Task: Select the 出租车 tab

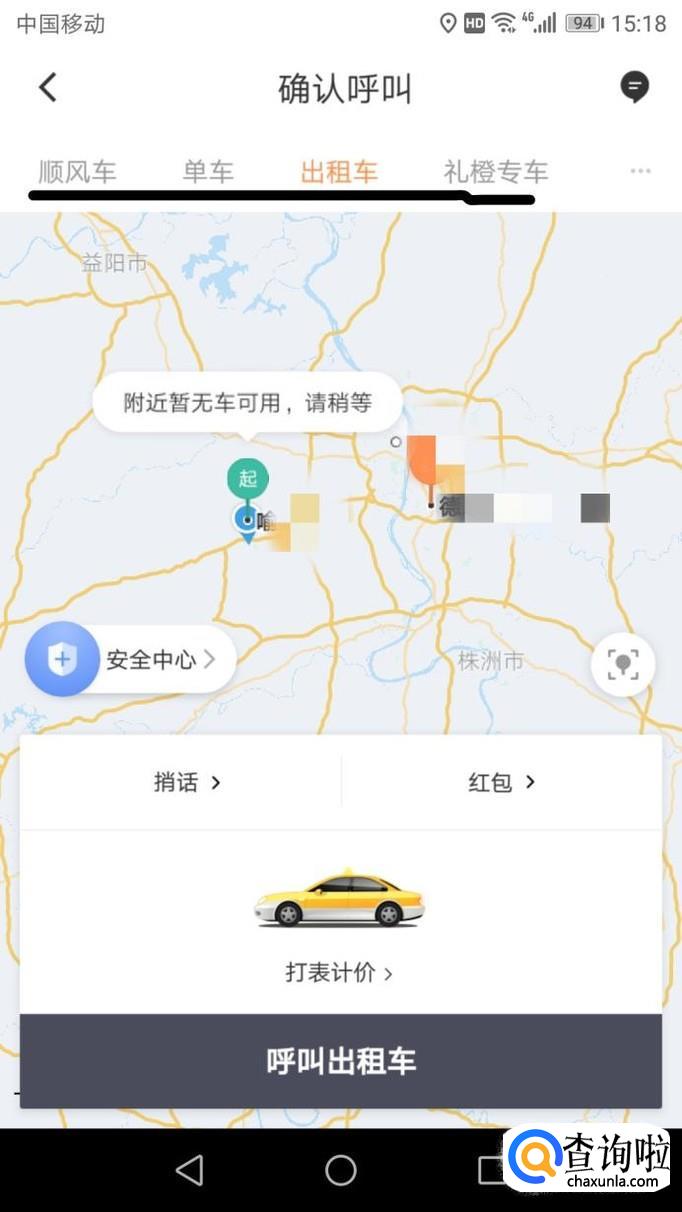Action: click(x=339, y=172)
